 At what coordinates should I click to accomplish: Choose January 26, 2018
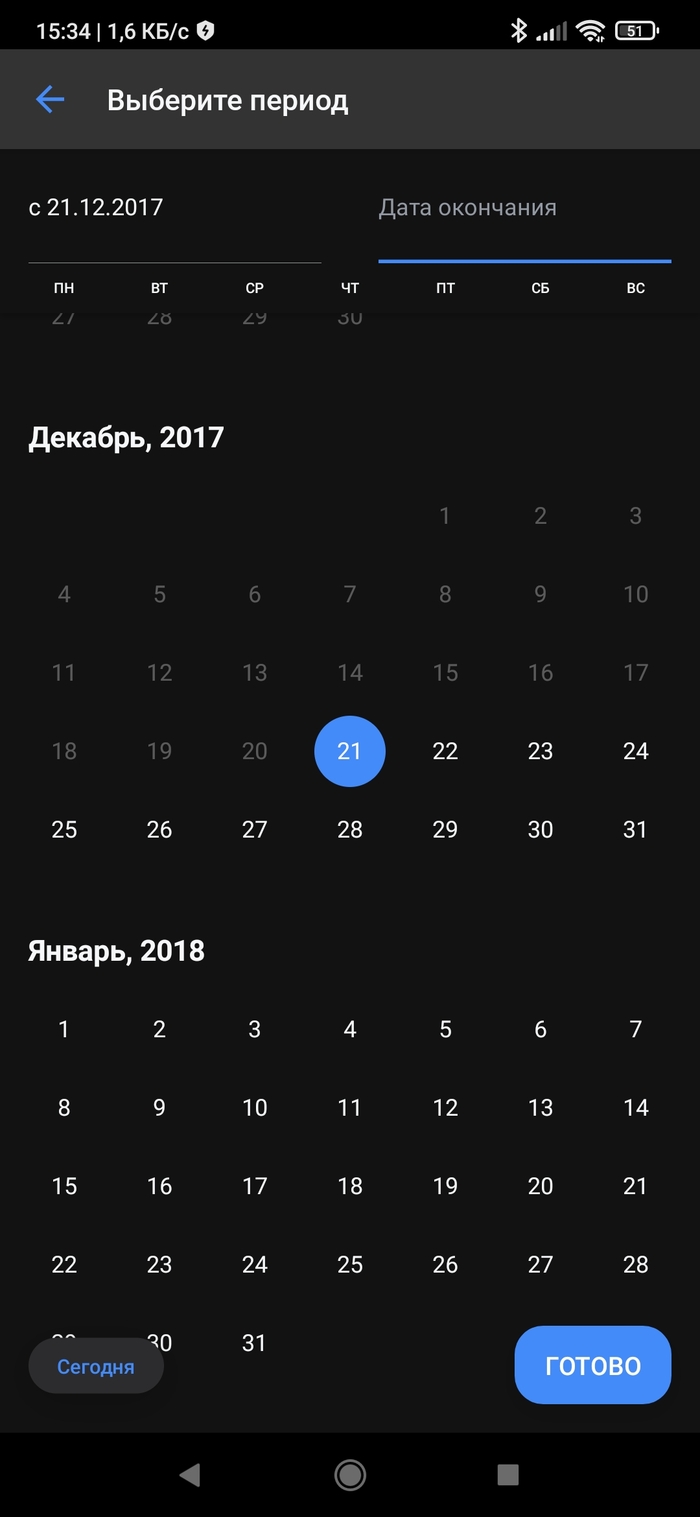pos(445,1264)
